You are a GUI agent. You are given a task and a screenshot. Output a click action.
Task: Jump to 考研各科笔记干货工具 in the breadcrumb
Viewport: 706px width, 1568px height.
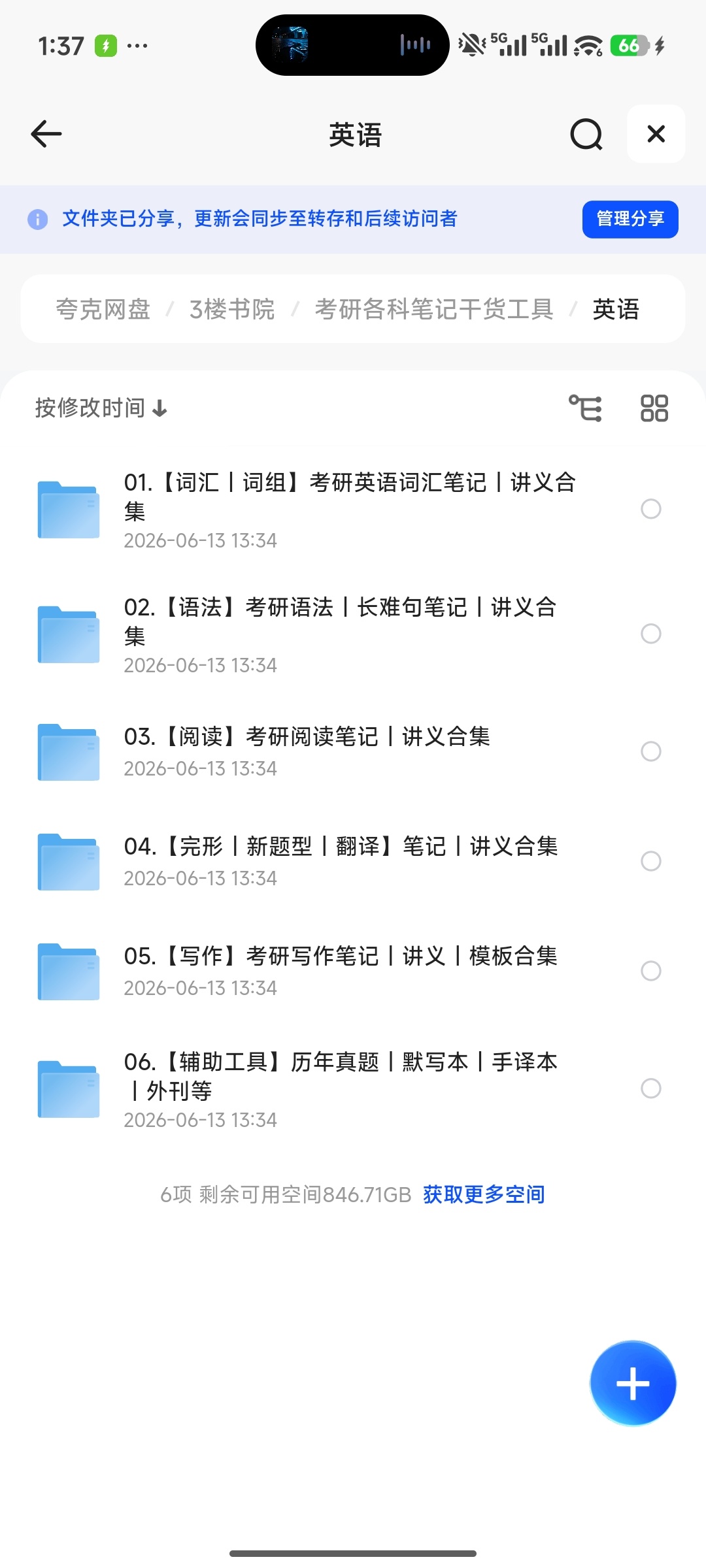tap(433, 309)
